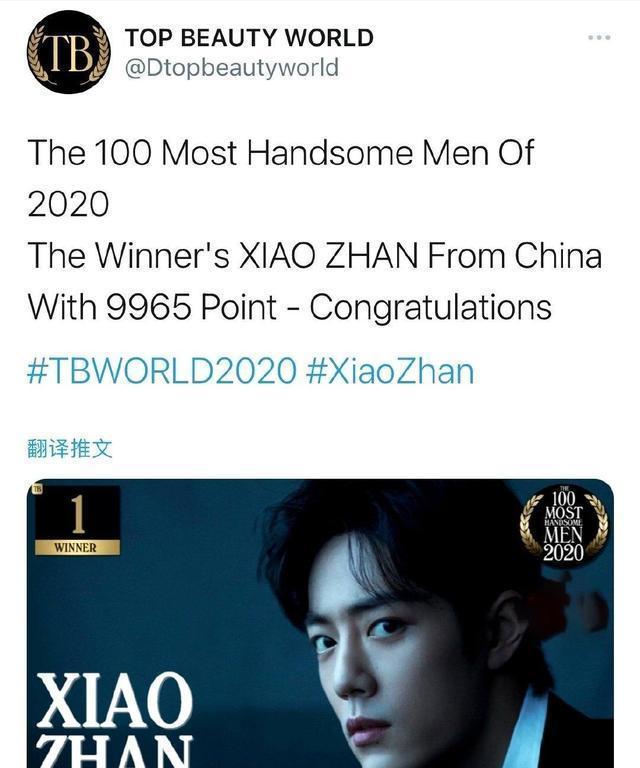Open the #XiaoZhan hashtag
Image resolution: width=640 pixels, height=768 pixels.
coord(390,372)
